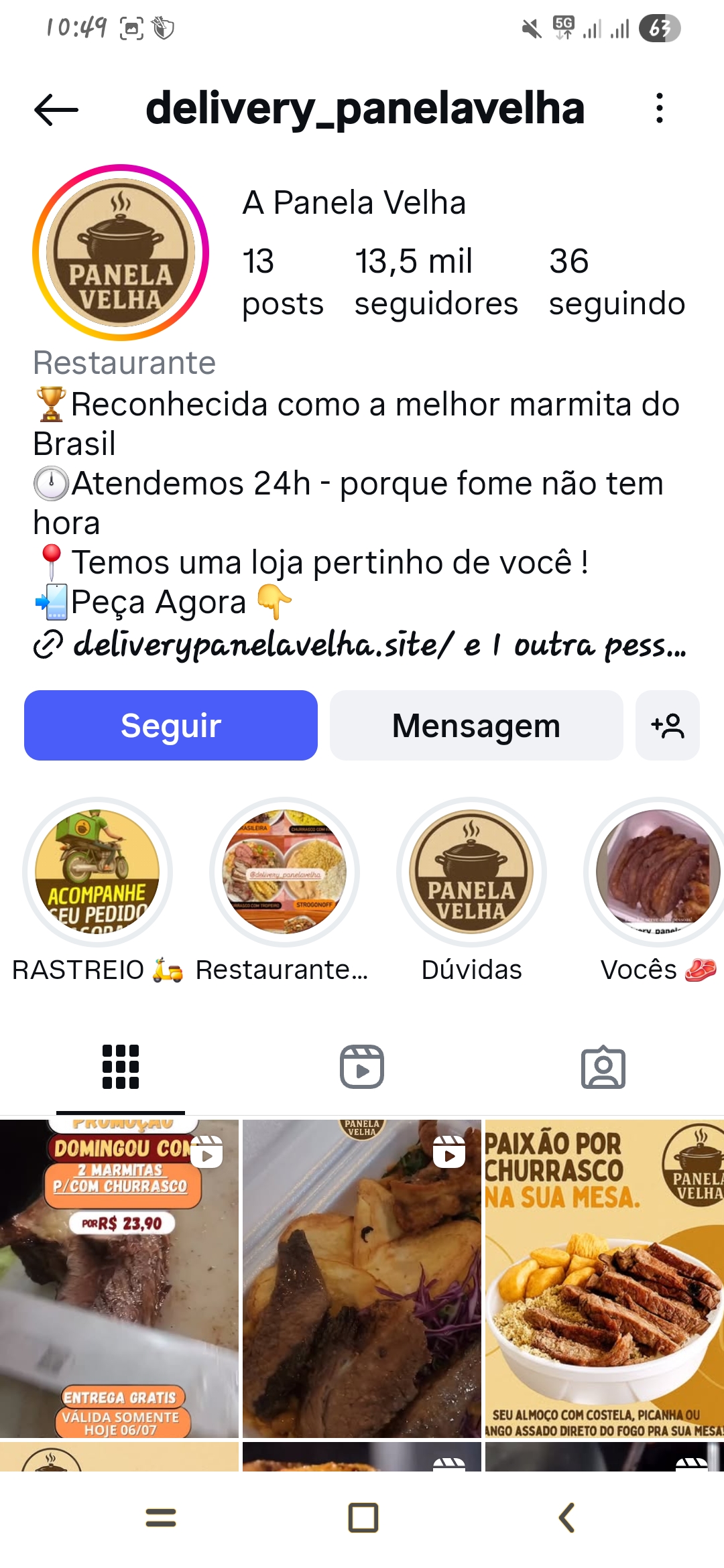
Task: Switch to the posts grid tab
Action: click(121, 1067)
